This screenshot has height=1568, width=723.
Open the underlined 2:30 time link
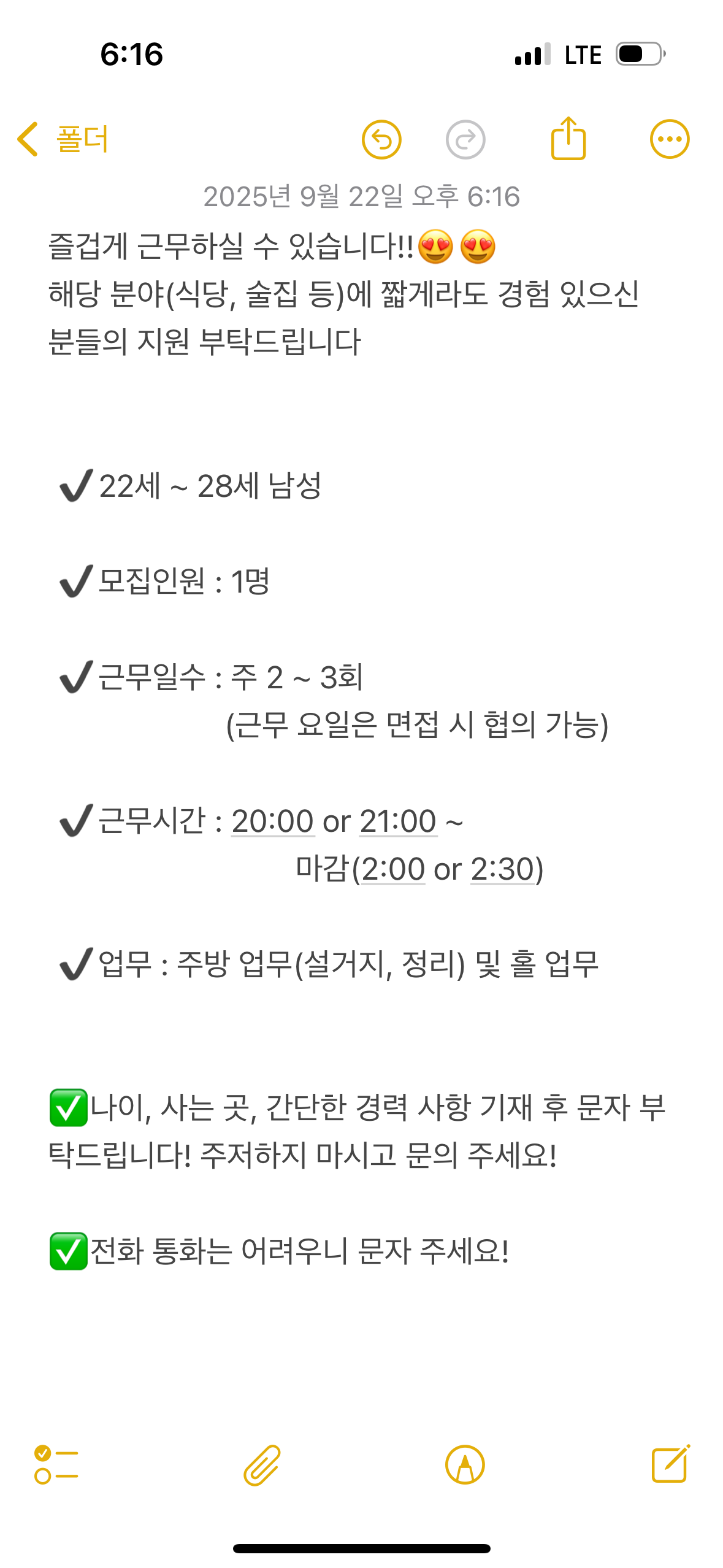pos(503,869)
